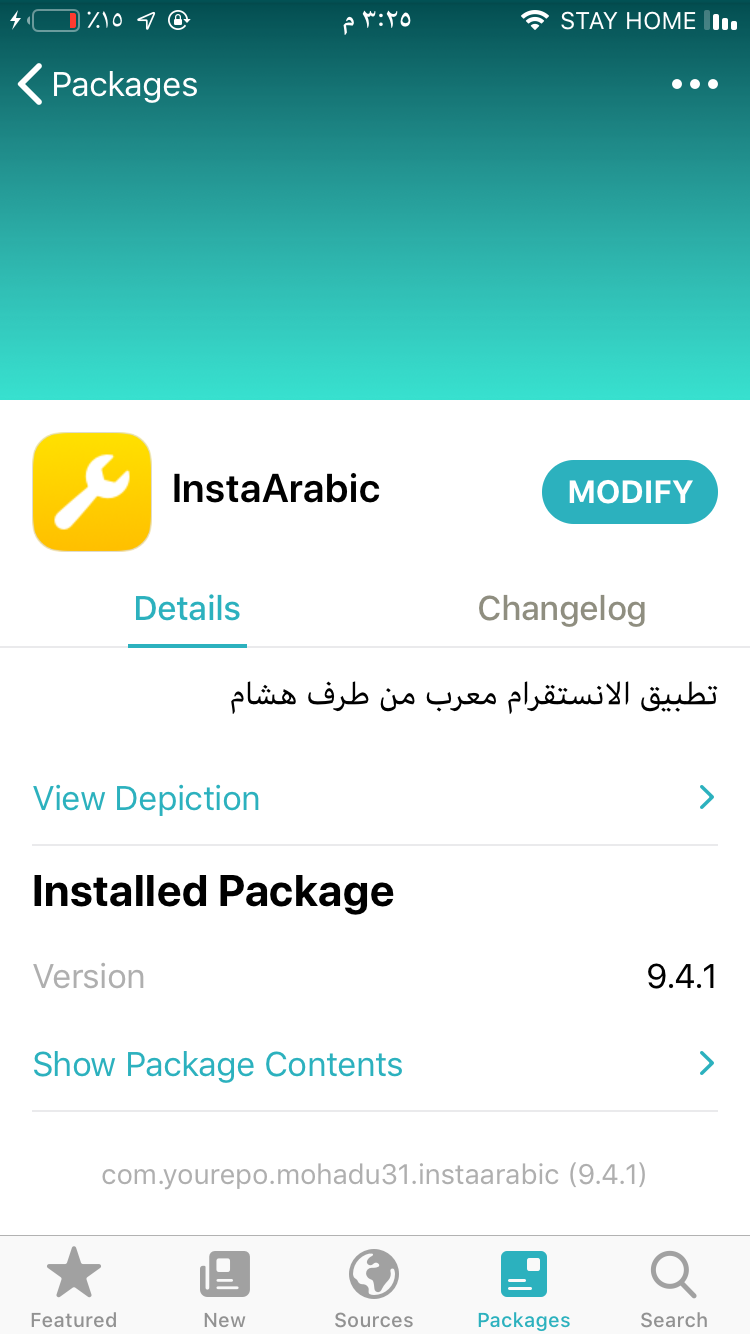
Task: Switch to the Featured tab
Action: 74,1288
